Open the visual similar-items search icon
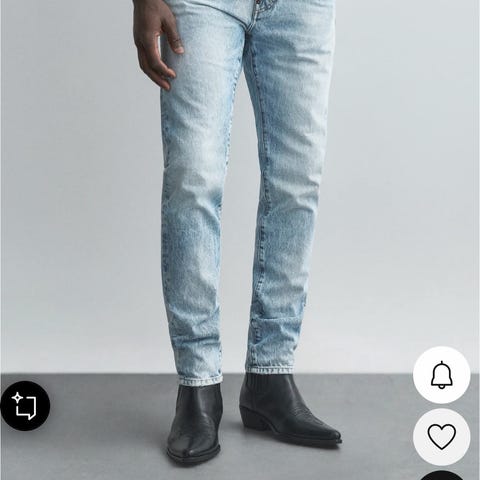 pyautogui.click(x=25, y=406)
